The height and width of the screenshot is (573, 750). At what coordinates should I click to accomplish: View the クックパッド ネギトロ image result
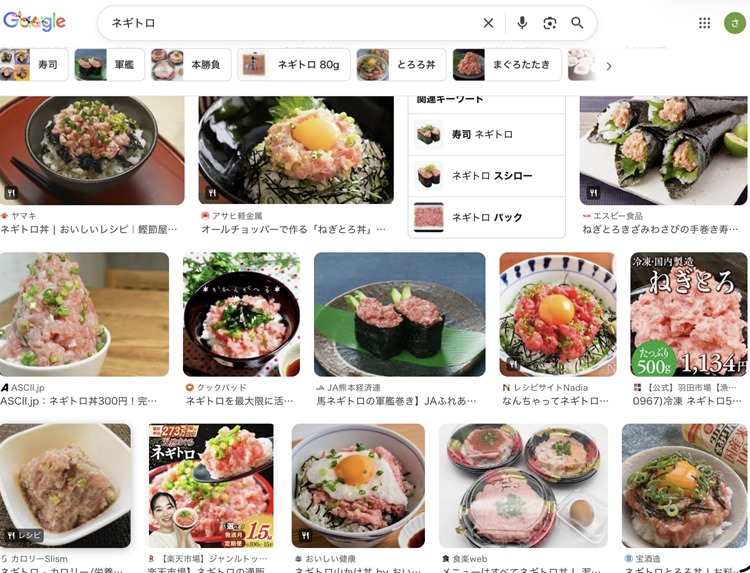point(241,314)
